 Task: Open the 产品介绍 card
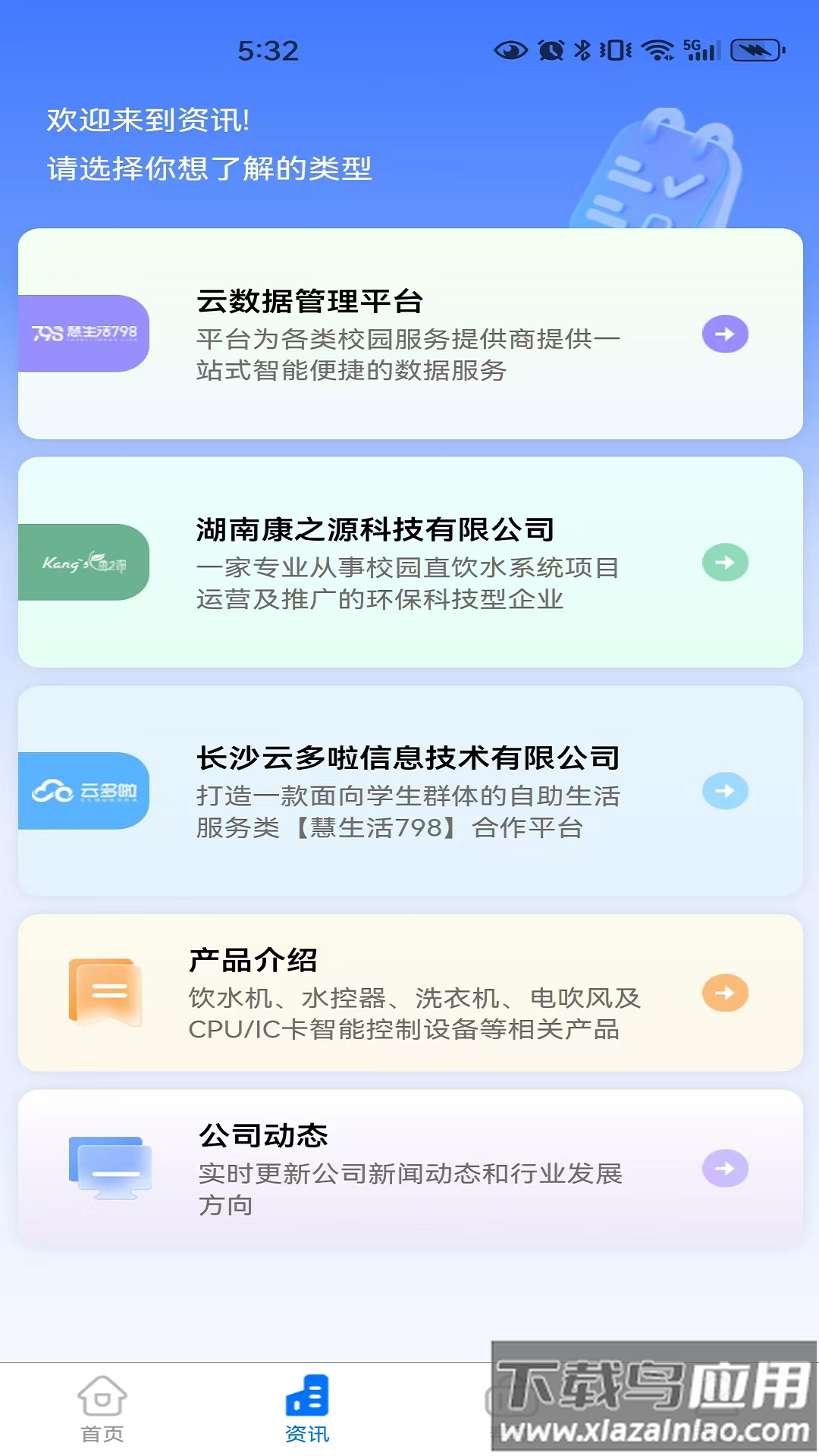pos(409,993)
